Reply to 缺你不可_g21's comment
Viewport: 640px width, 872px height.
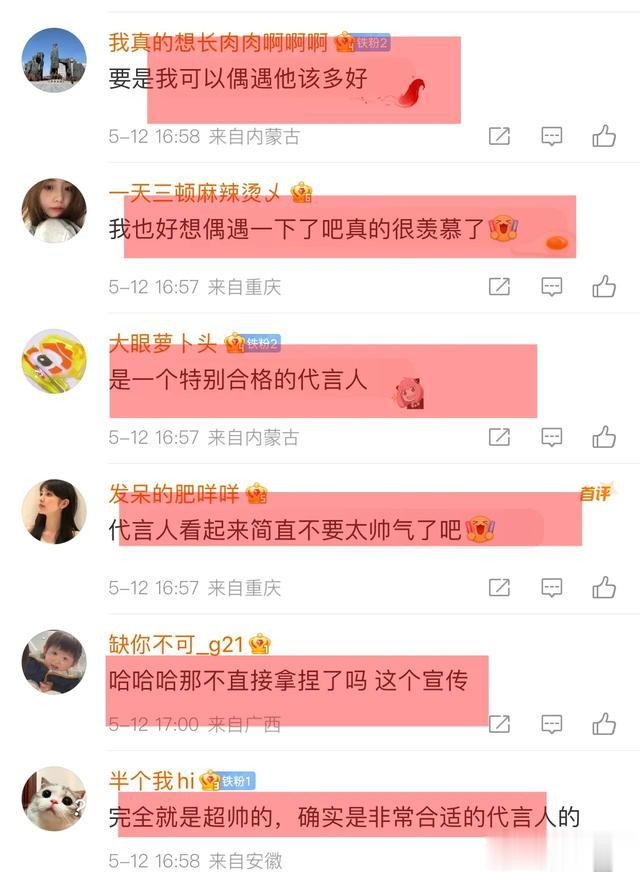(551, 724)
